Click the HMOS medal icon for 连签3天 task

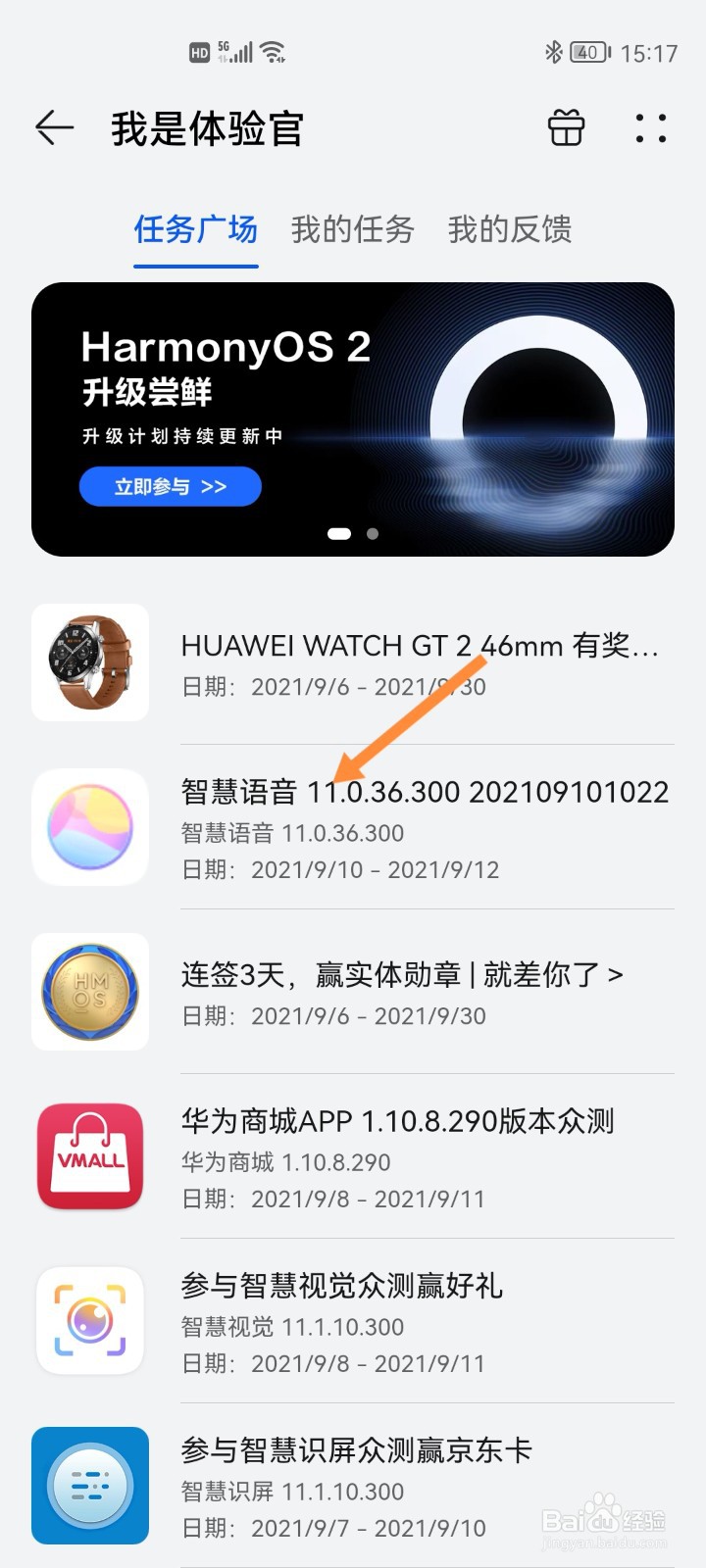pyautogui.click(x=89, y=992)
